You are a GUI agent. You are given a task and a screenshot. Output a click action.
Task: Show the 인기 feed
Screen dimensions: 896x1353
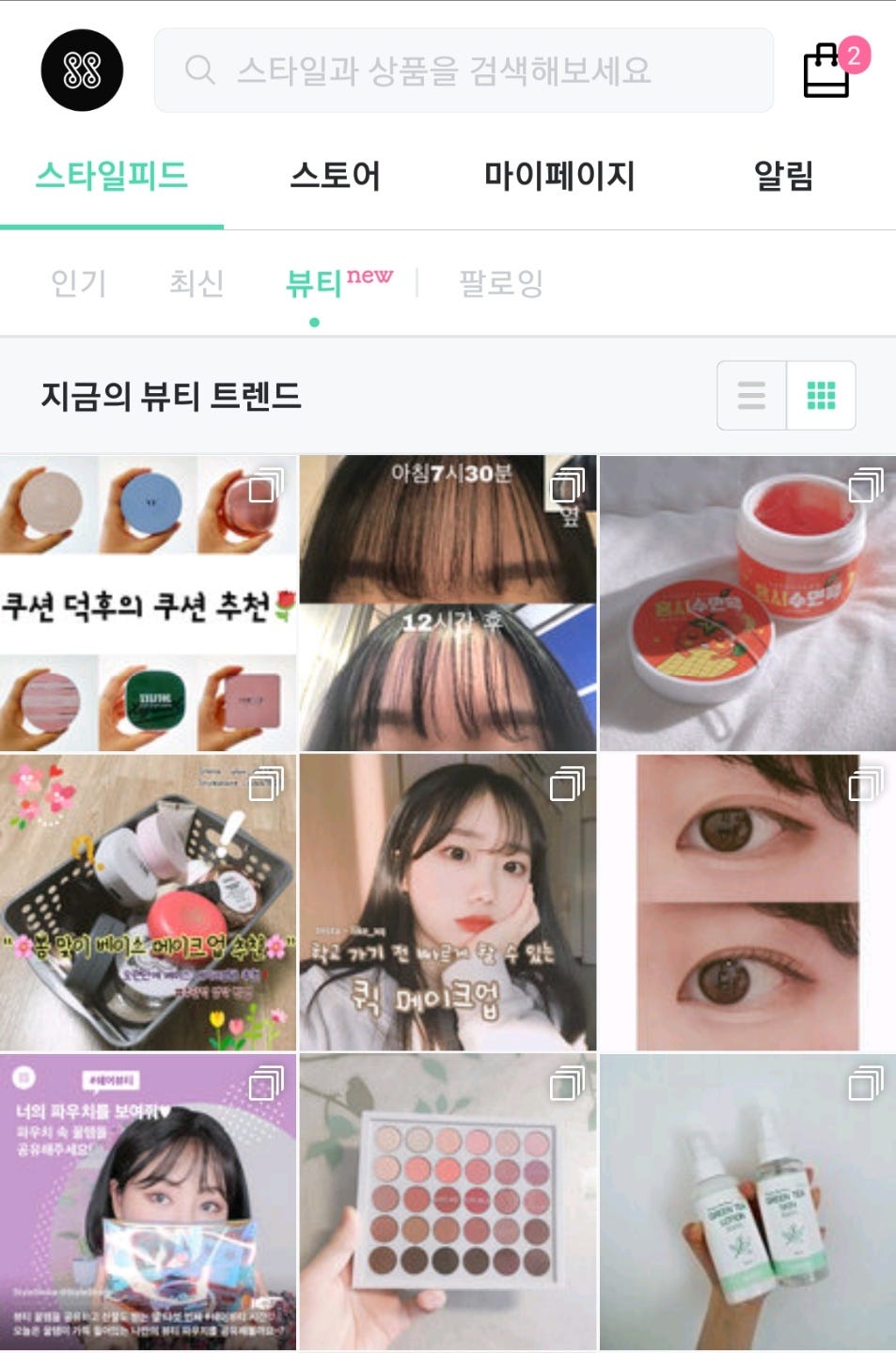point(78,283)
